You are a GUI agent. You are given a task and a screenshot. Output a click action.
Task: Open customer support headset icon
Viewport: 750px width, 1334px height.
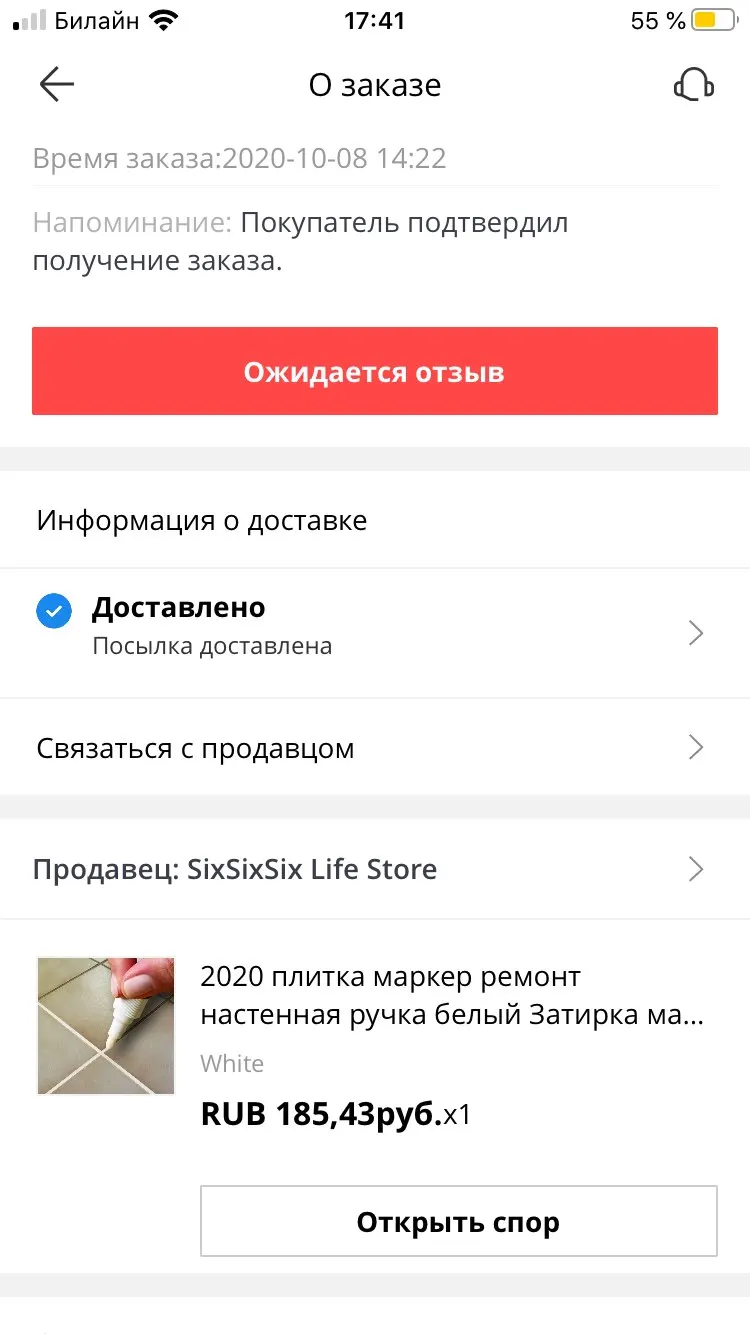click(x=693, y=85)
